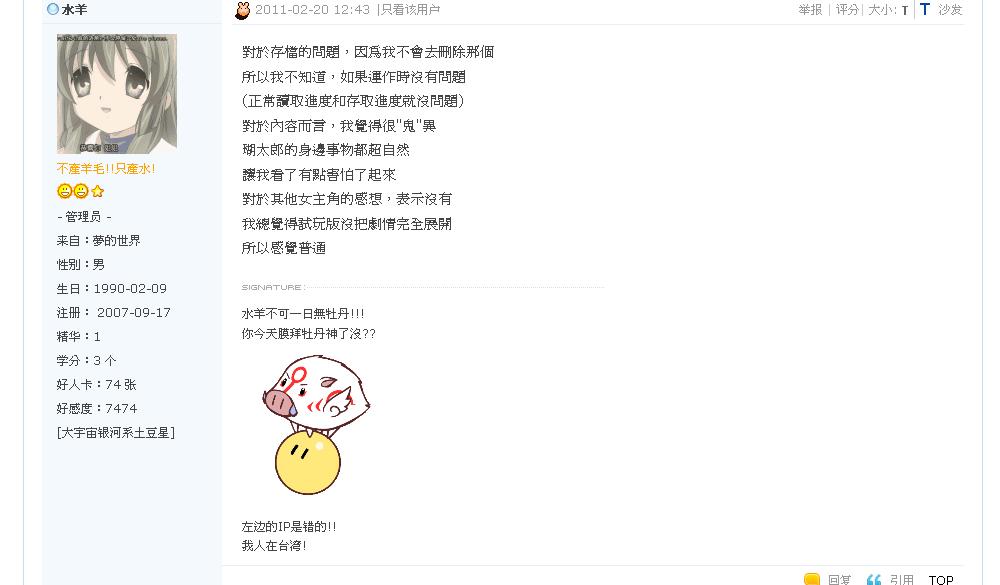Select the small font size T
Viewport: 1000px width, 585px height.
coord(905,11)
